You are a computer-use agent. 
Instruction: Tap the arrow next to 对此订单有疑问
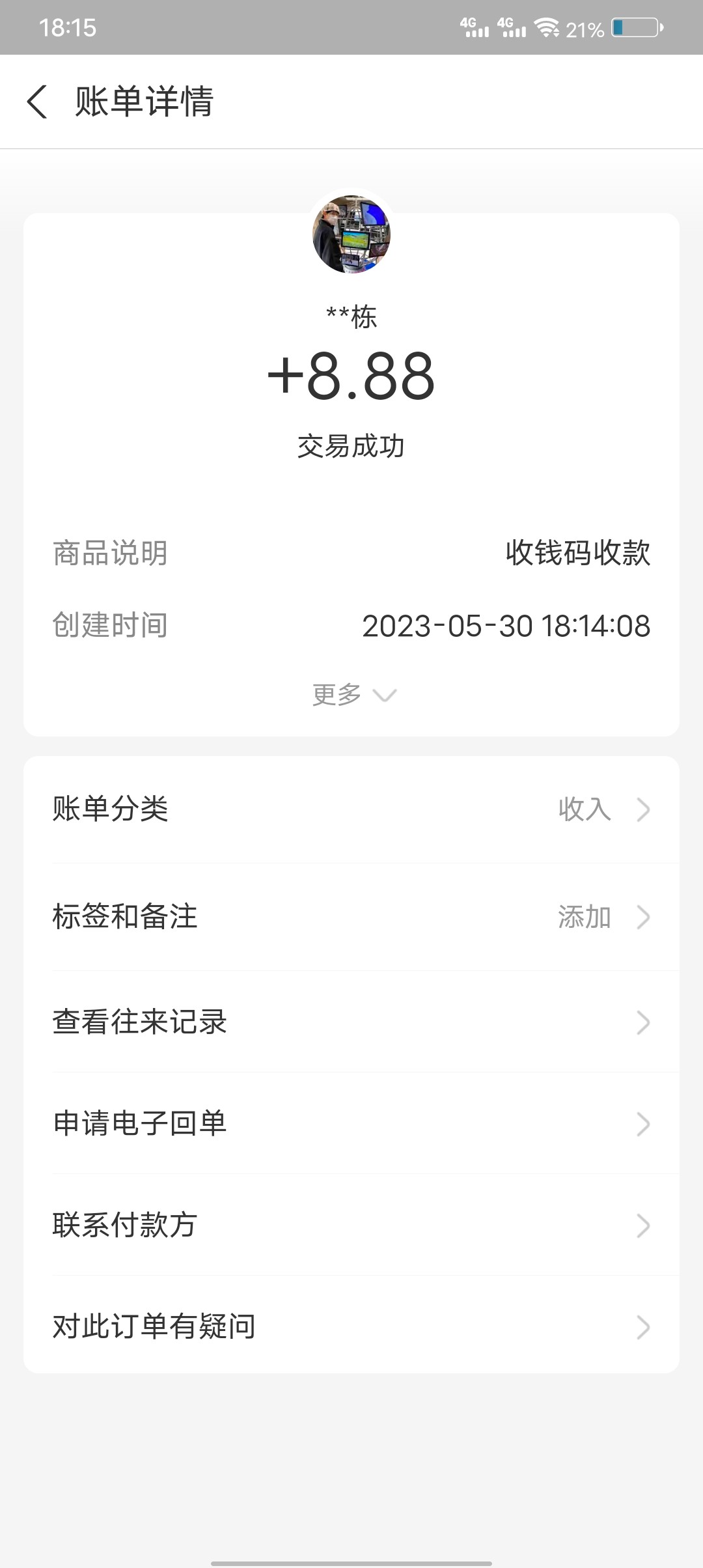642,1326
